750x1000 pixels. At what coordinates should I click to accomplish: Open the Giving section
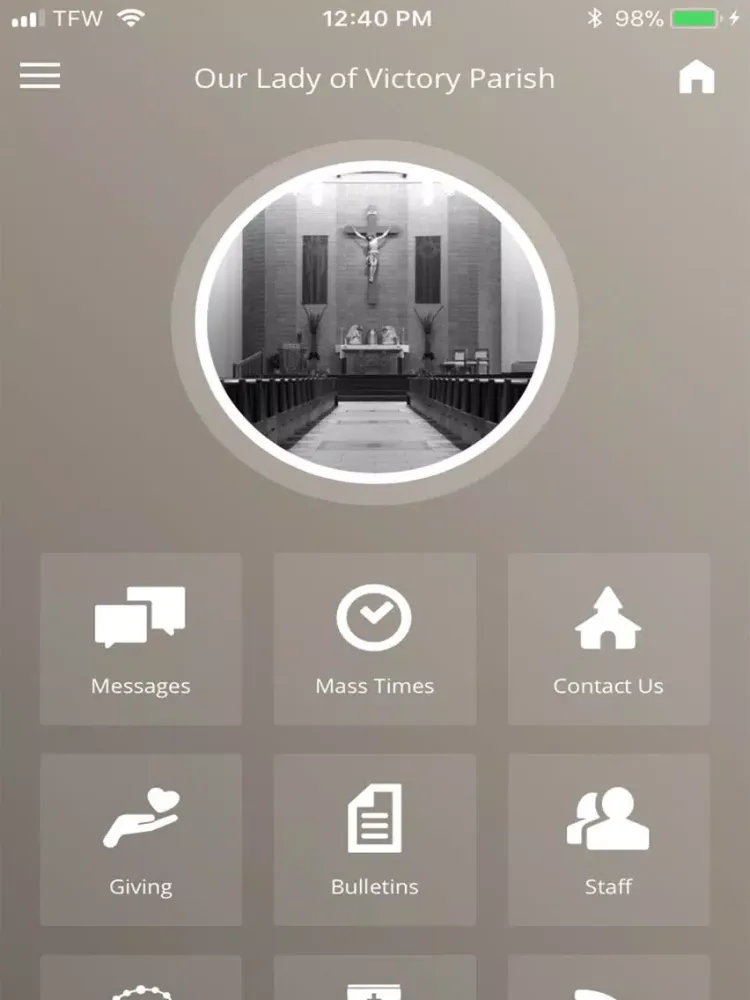(x=141, y=839)
